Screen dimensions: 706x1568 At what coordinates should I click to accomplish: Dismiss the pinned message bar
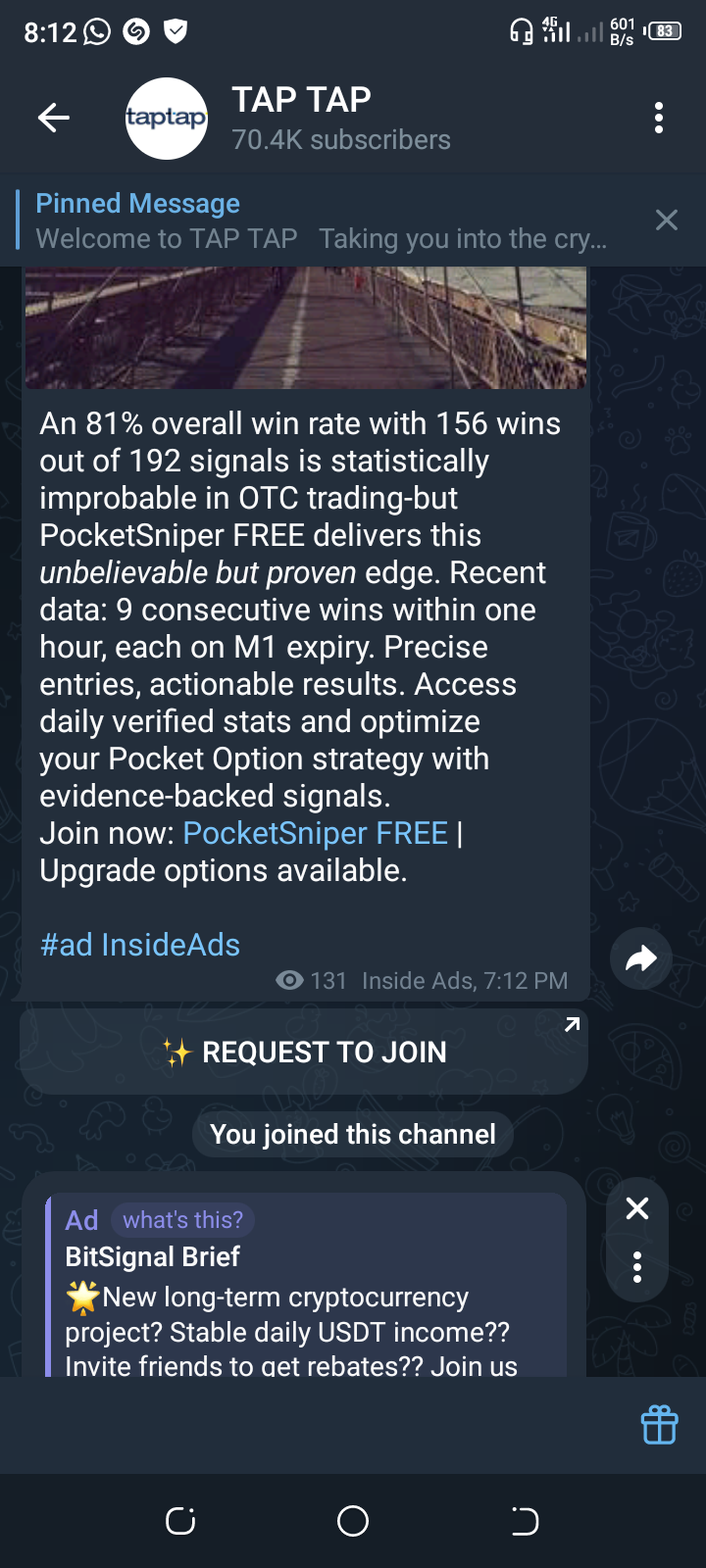pyautogui.click(x=667, y=220)
